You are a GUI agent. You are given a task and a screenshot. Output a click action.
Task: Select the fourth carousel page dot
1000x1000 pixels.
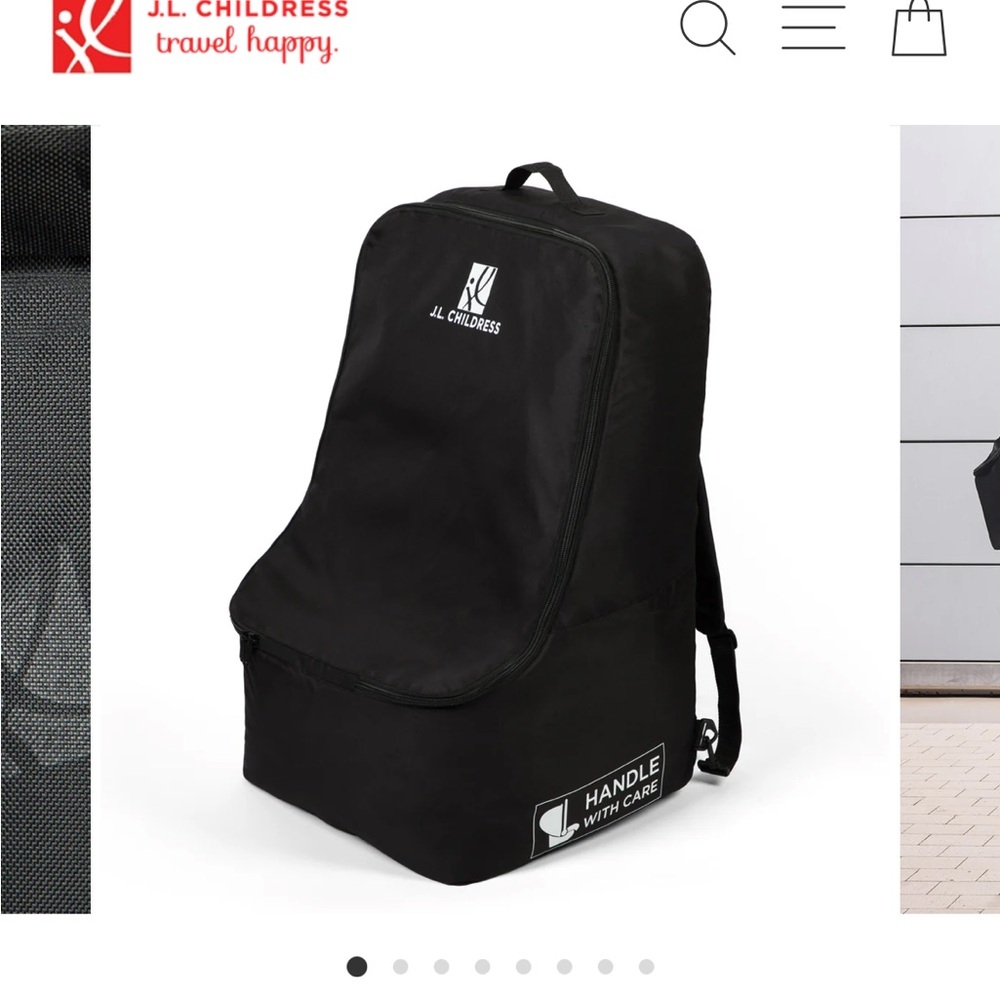[x=482, y=966]
